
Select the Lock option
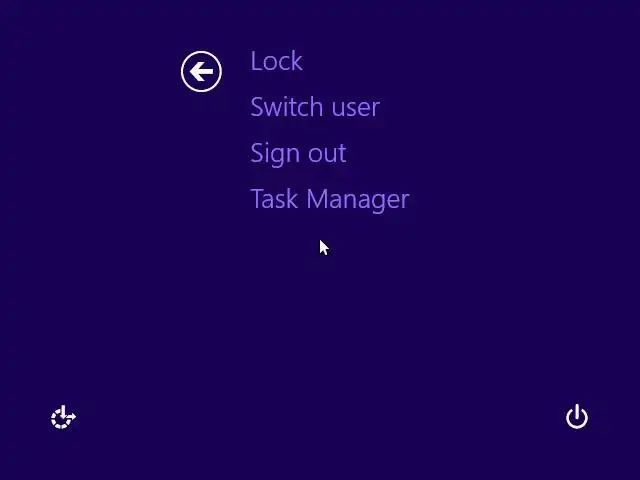276,61
